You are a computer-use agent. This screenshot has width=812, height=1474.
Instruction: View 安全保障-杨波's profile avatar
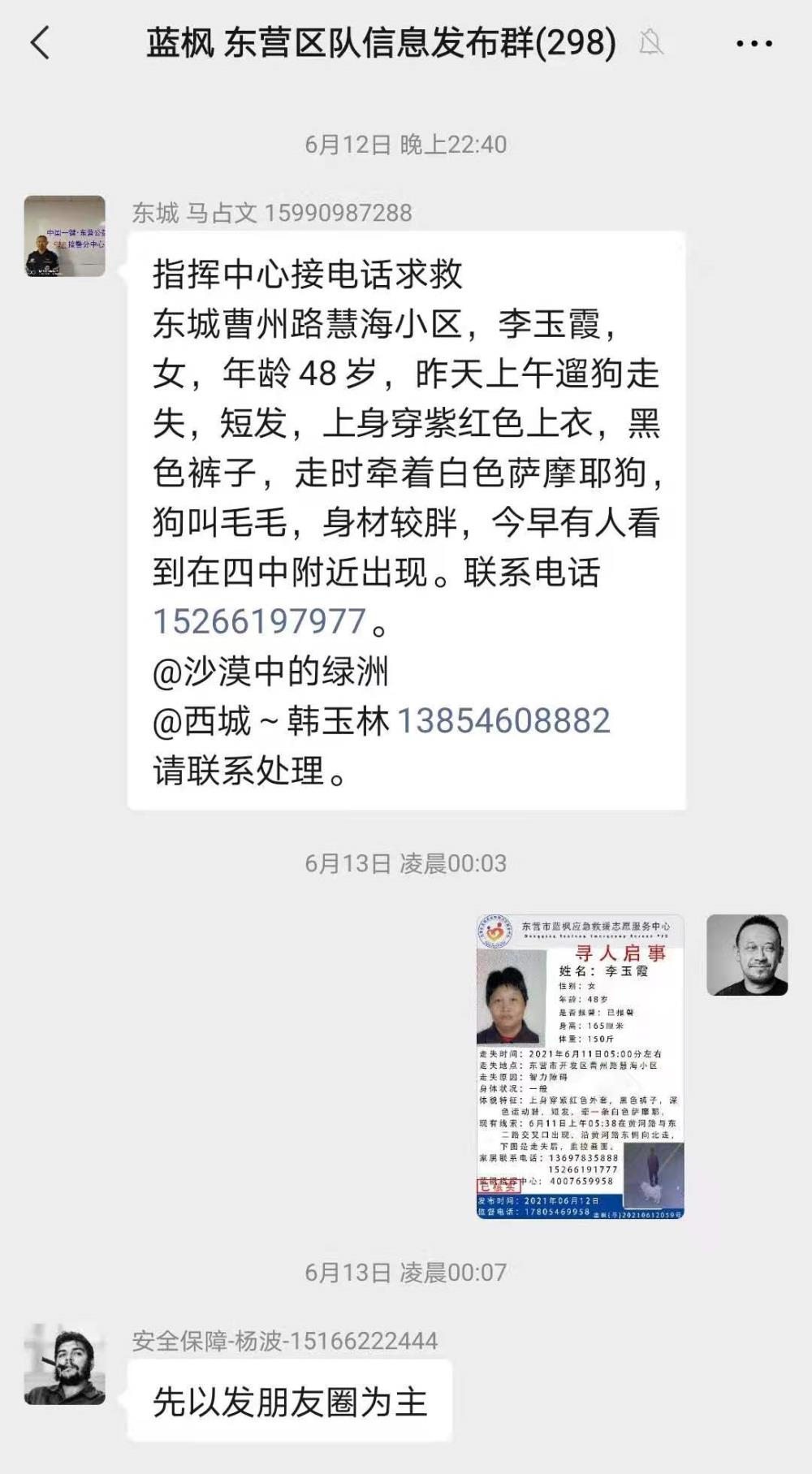coord(65,1364)
